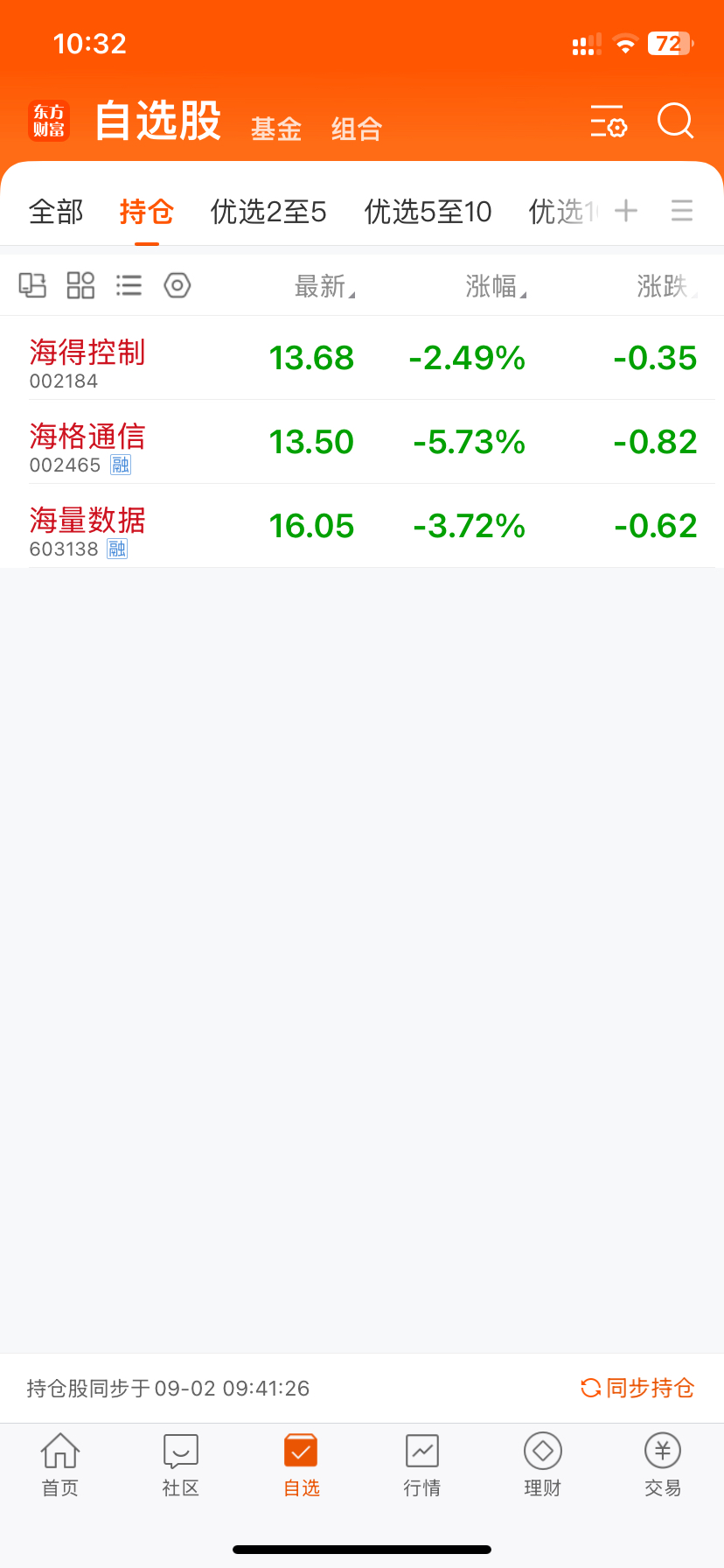Open the group list menu icon
The width and height of the screenshot is (724, 1568).
click(x=682, y=211)
